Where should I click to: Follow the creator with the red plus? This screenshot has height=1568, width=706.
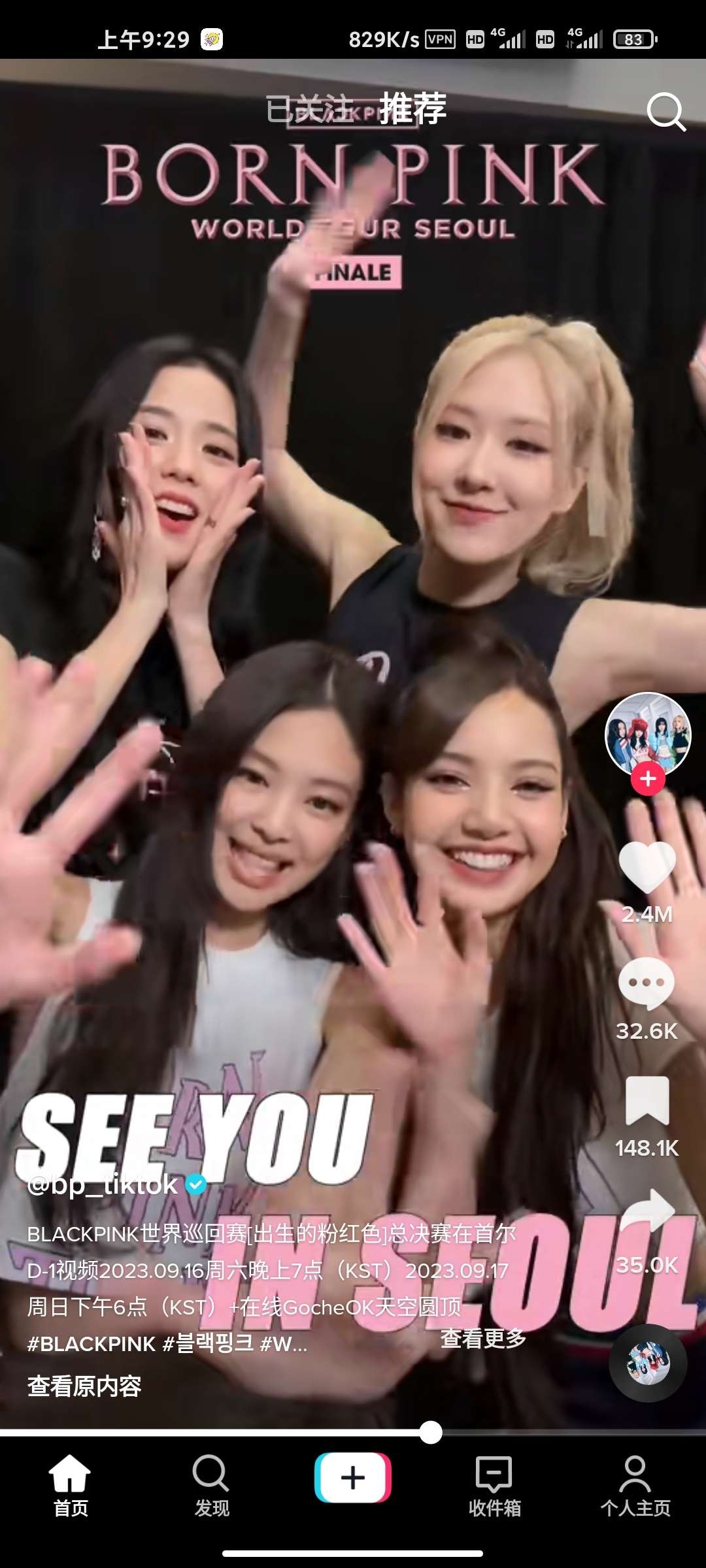648,779
